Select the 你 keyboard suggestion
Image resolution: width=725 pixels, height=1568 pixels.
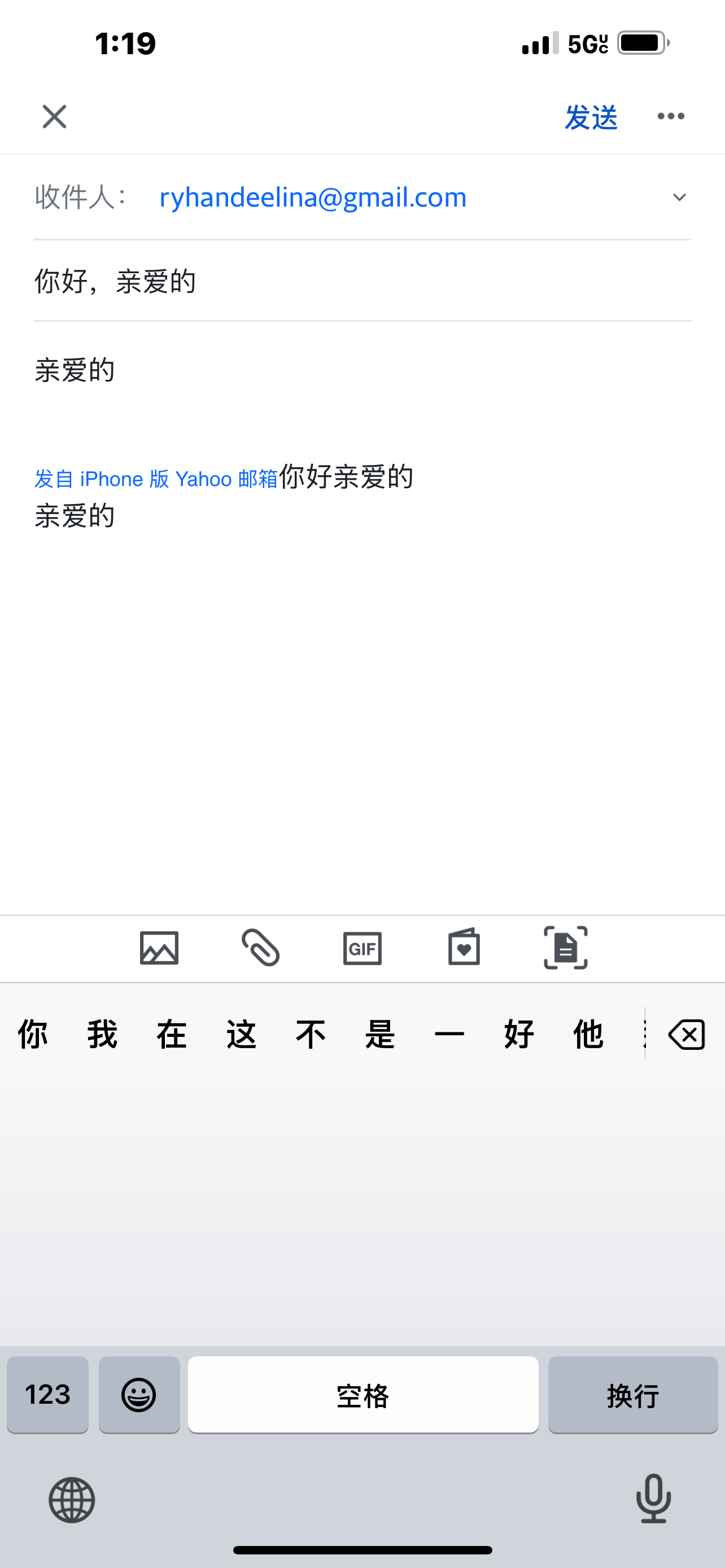pos(32,1034)
